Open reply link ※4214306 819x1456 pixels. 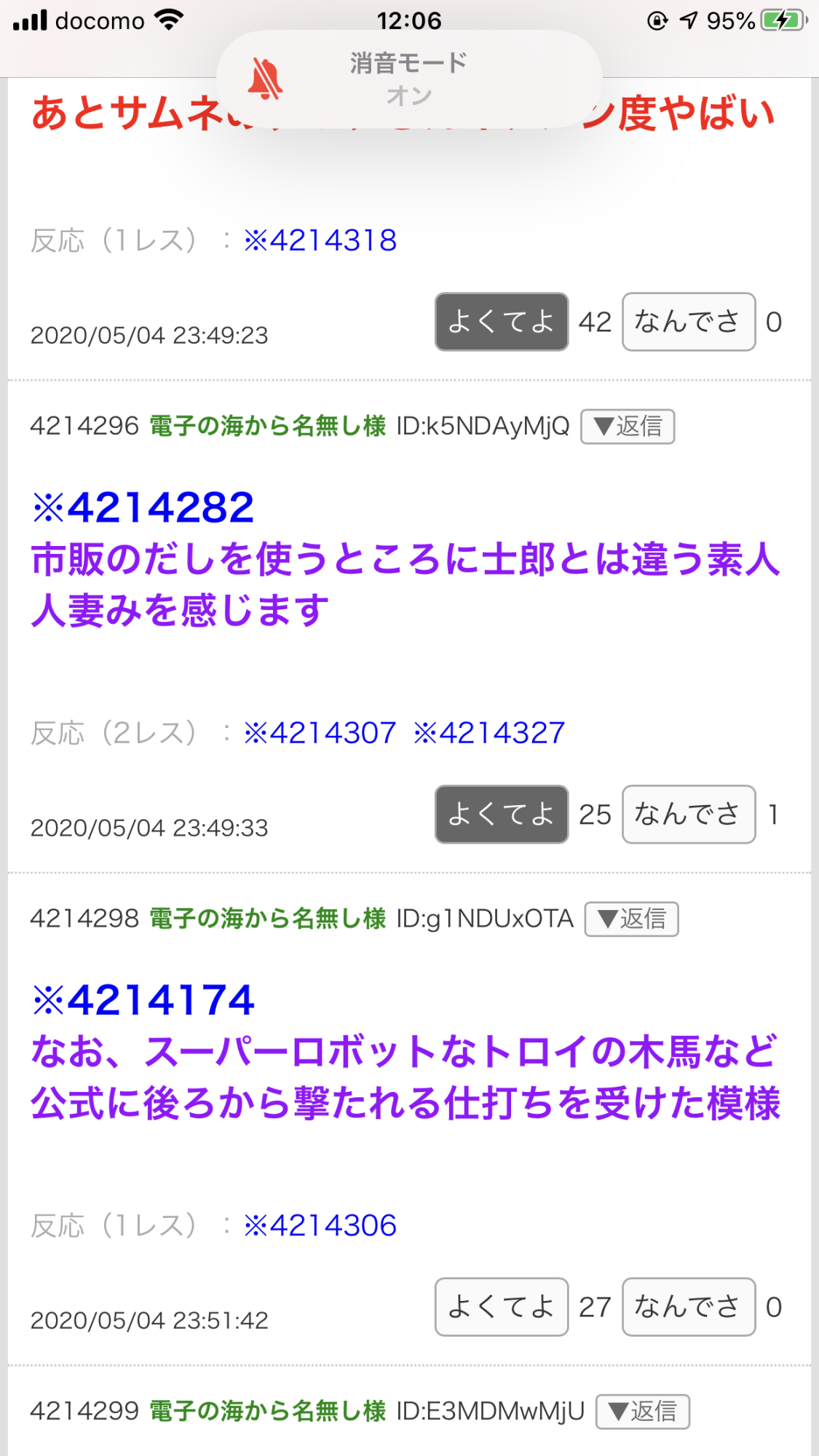pyautogui.click(x=320, y=1226)
